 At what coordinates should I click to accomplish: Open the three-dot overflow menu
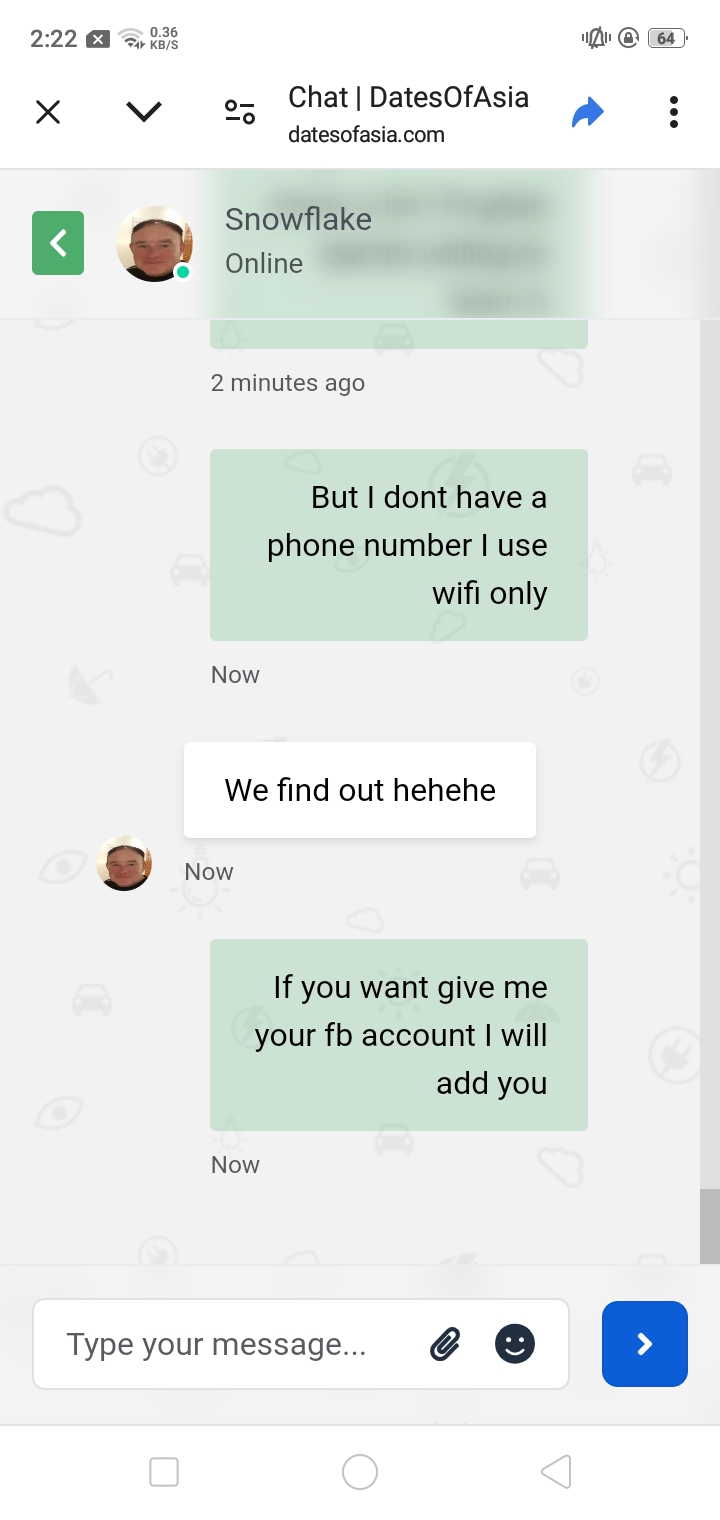coord(674,112)
